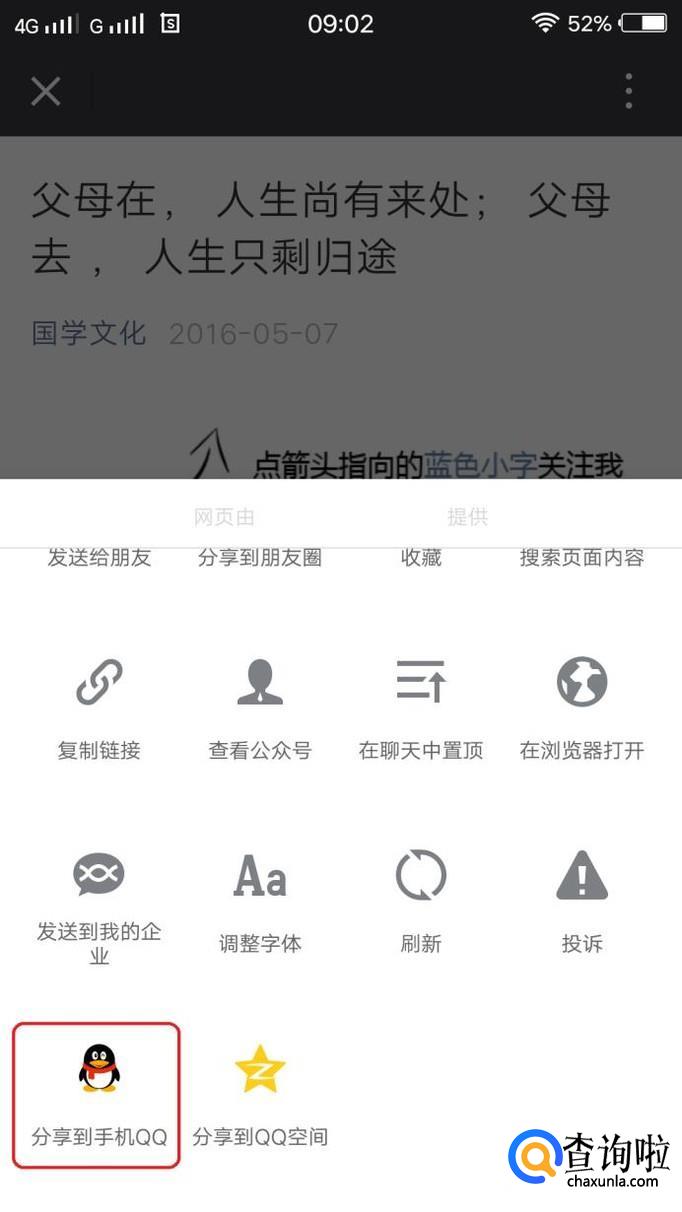This screenshot has height=1212, width=682.
Task: Share to QQ空间 with the star icon
Action: point(260,1095)
